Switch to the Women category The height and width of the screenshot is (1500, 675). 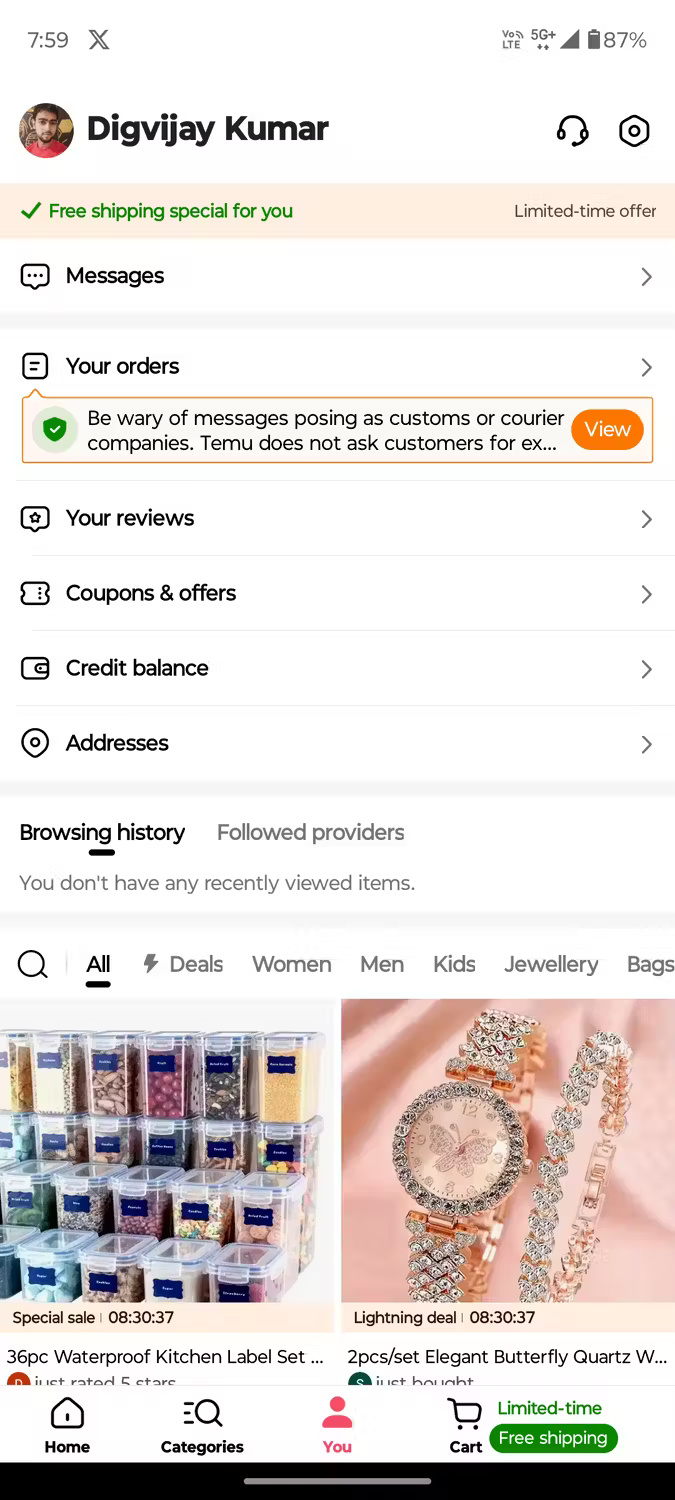(291, 964)
